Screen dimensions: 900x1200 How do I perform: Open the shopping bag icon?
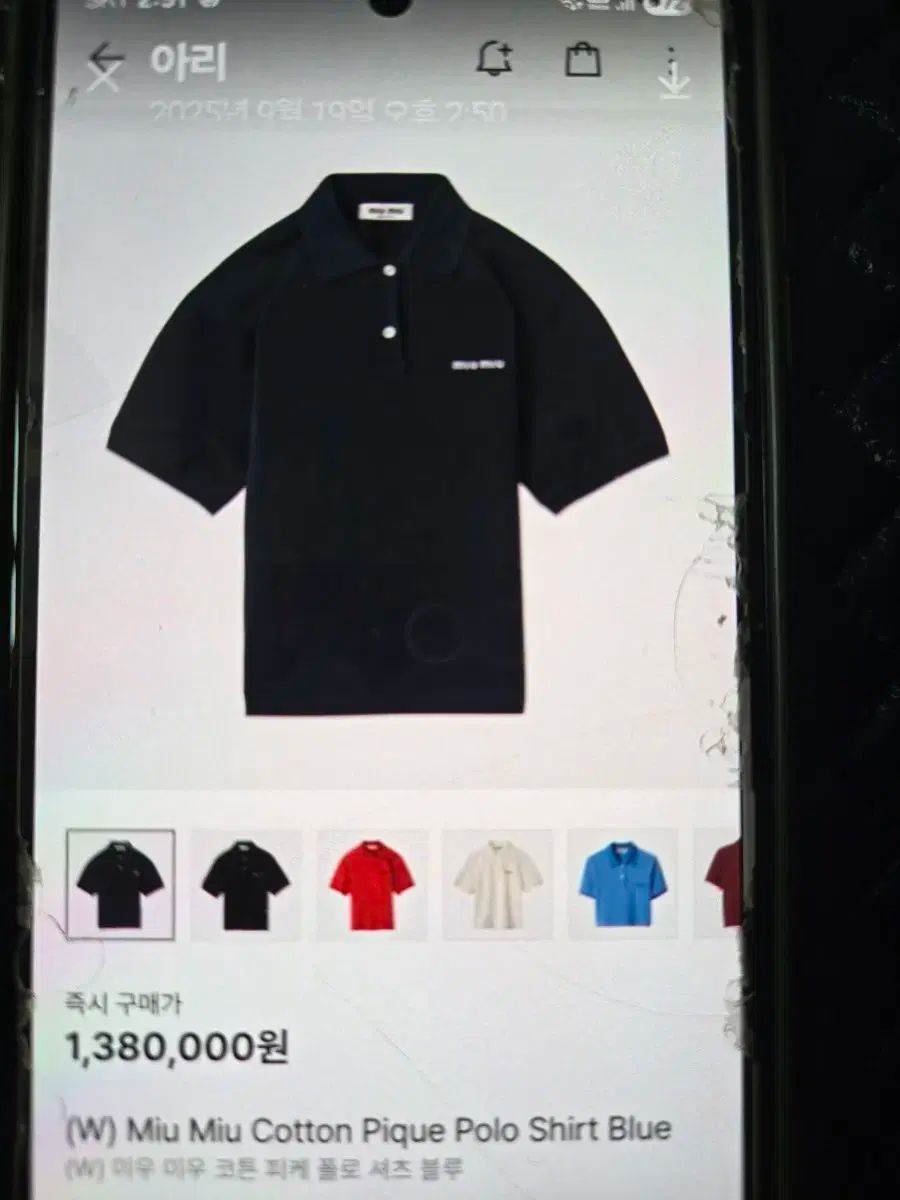coord(583,59)
